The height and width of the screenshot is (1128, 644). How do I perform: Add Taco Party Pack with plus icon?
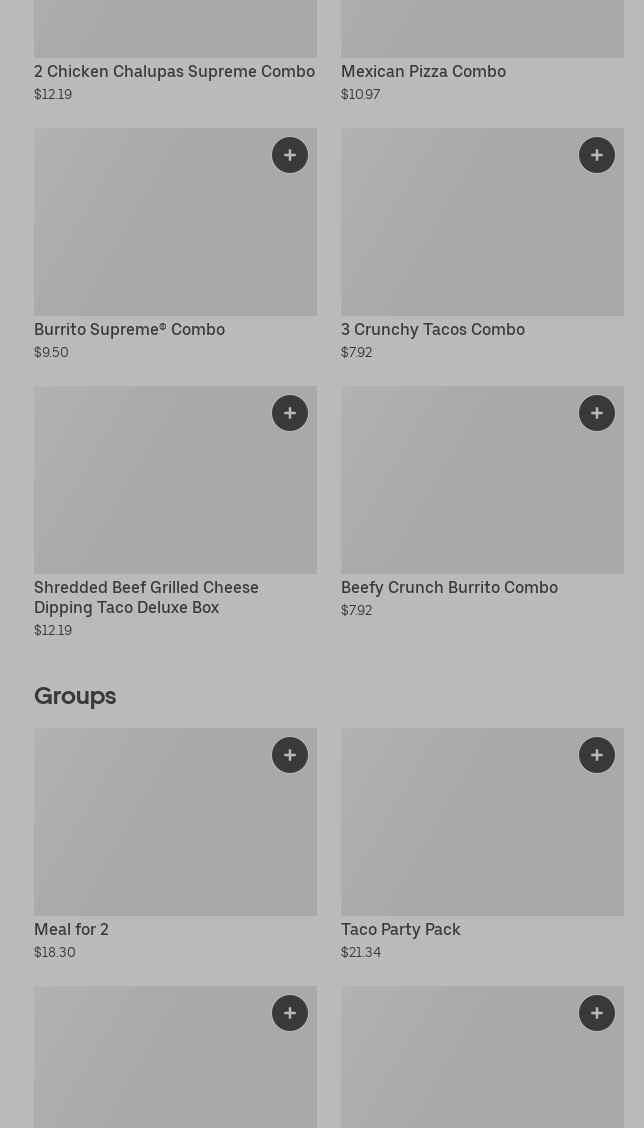pos(597,755)
